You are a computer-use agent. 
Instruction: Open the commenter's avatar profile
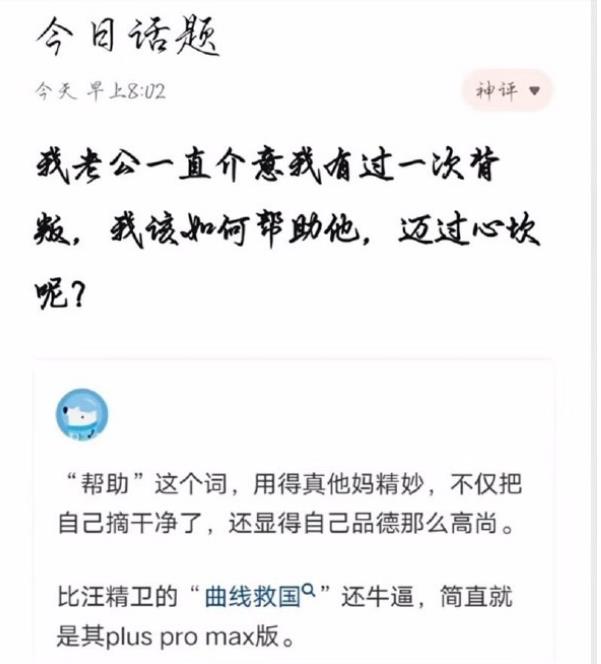[82, 416]
